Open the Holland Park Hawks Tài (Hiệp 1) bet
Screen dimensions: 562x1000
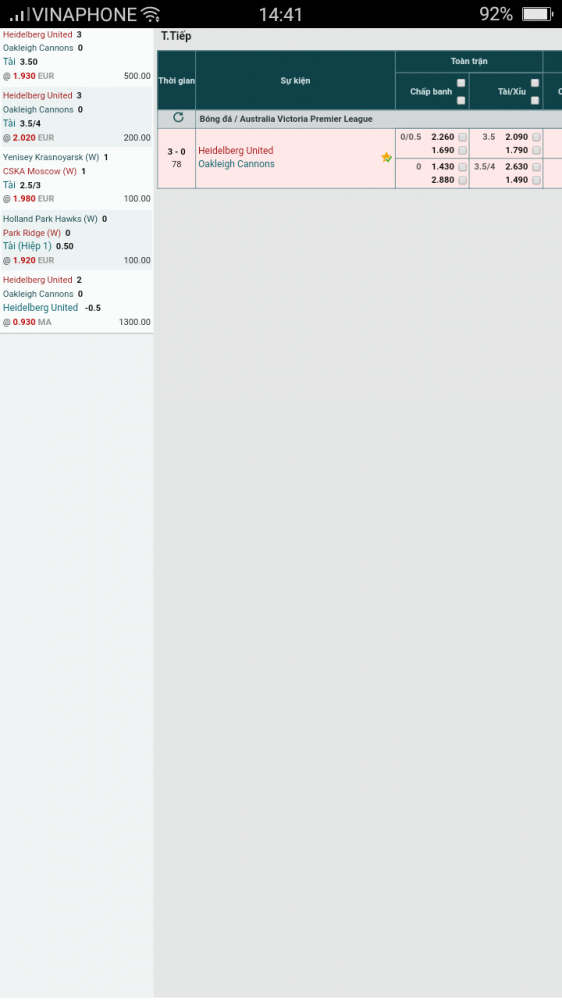(x=77, y=240)
